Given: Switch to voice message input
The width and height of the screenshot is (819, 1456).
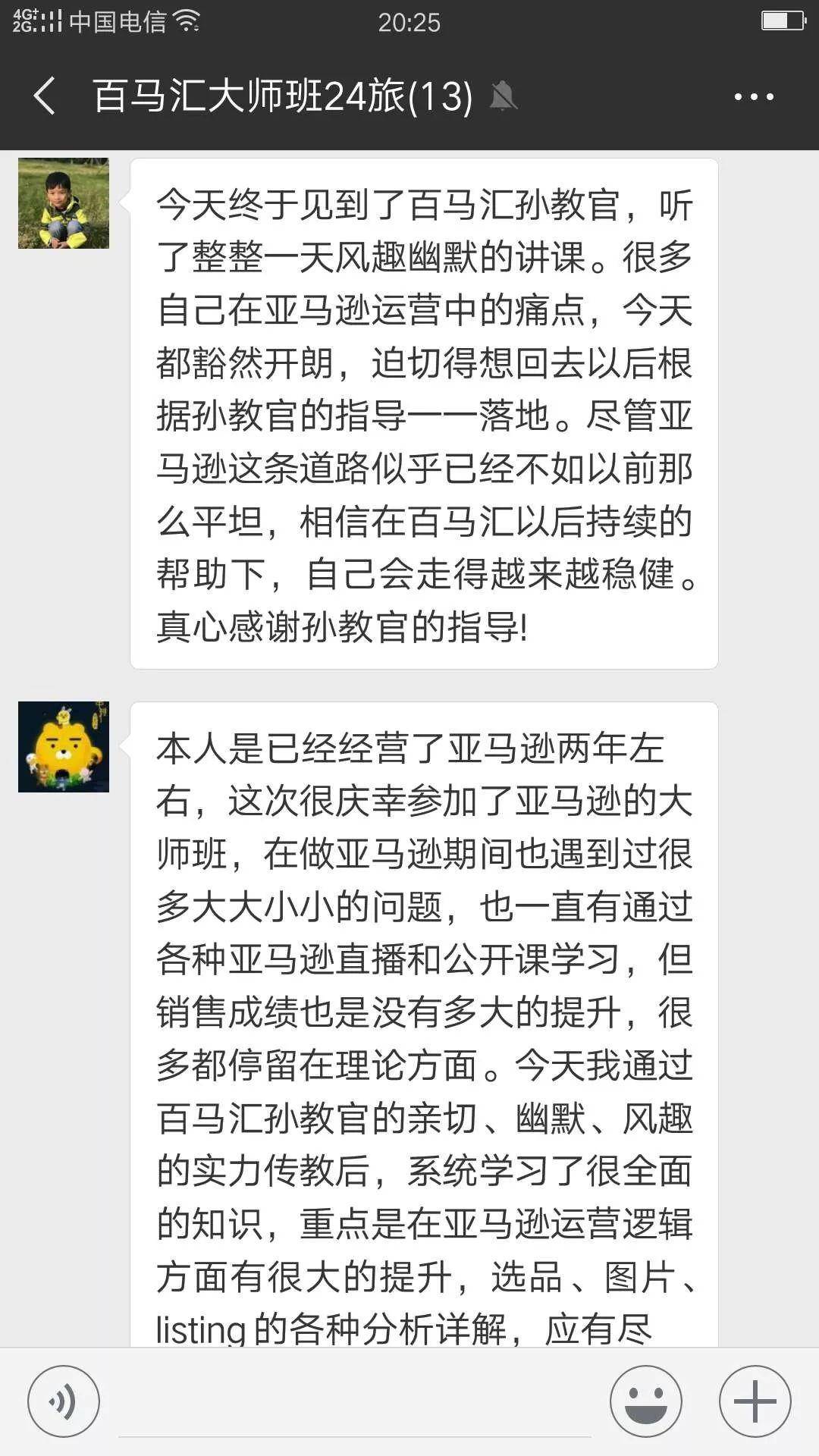Looking at the screenshot, I should tap(64, 1401).
